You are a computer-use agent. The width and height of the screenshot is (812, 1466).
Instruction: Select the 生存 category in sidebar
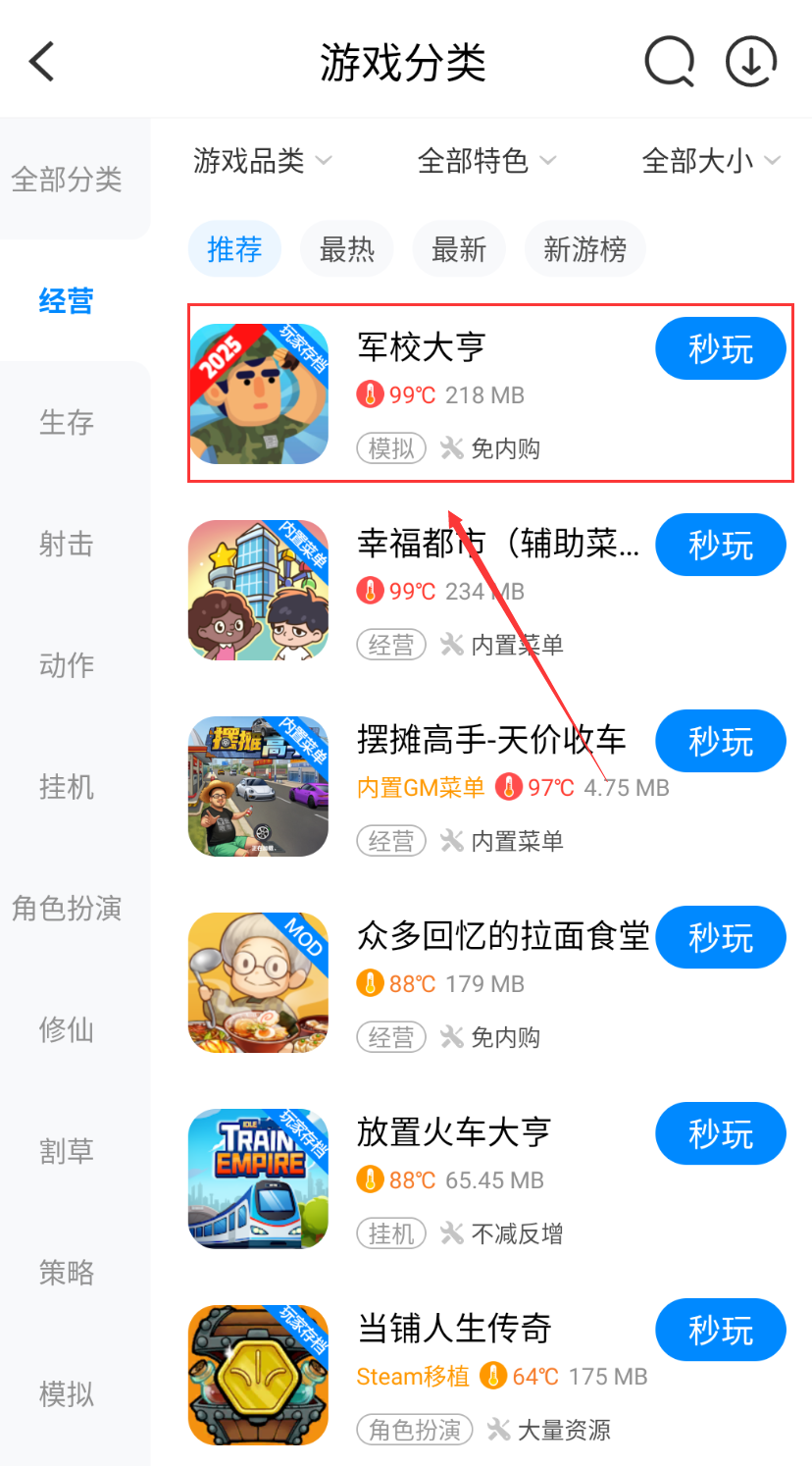click(x=67, y=422)
